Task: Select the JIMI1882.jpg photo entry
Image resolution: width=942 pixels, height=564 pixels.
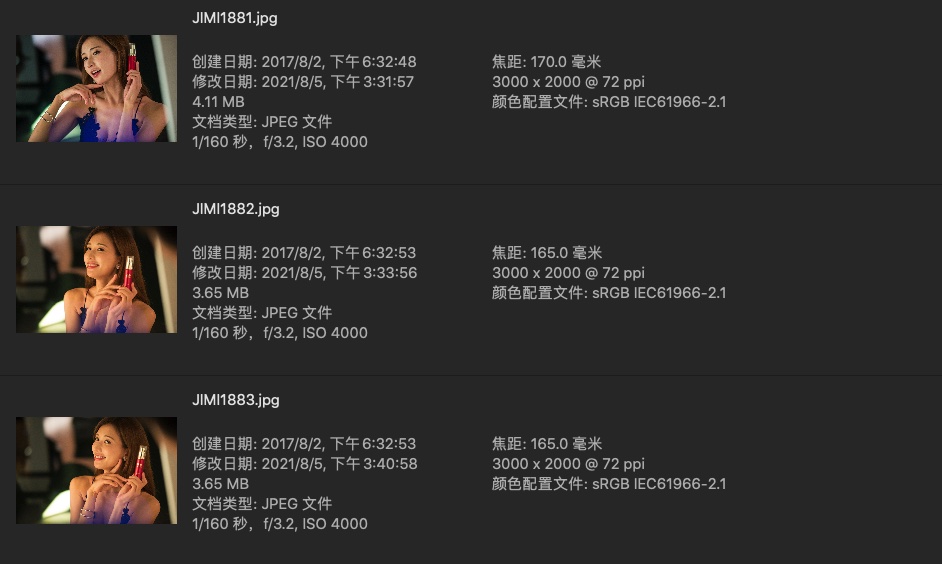Action: (x=96, y=279)
